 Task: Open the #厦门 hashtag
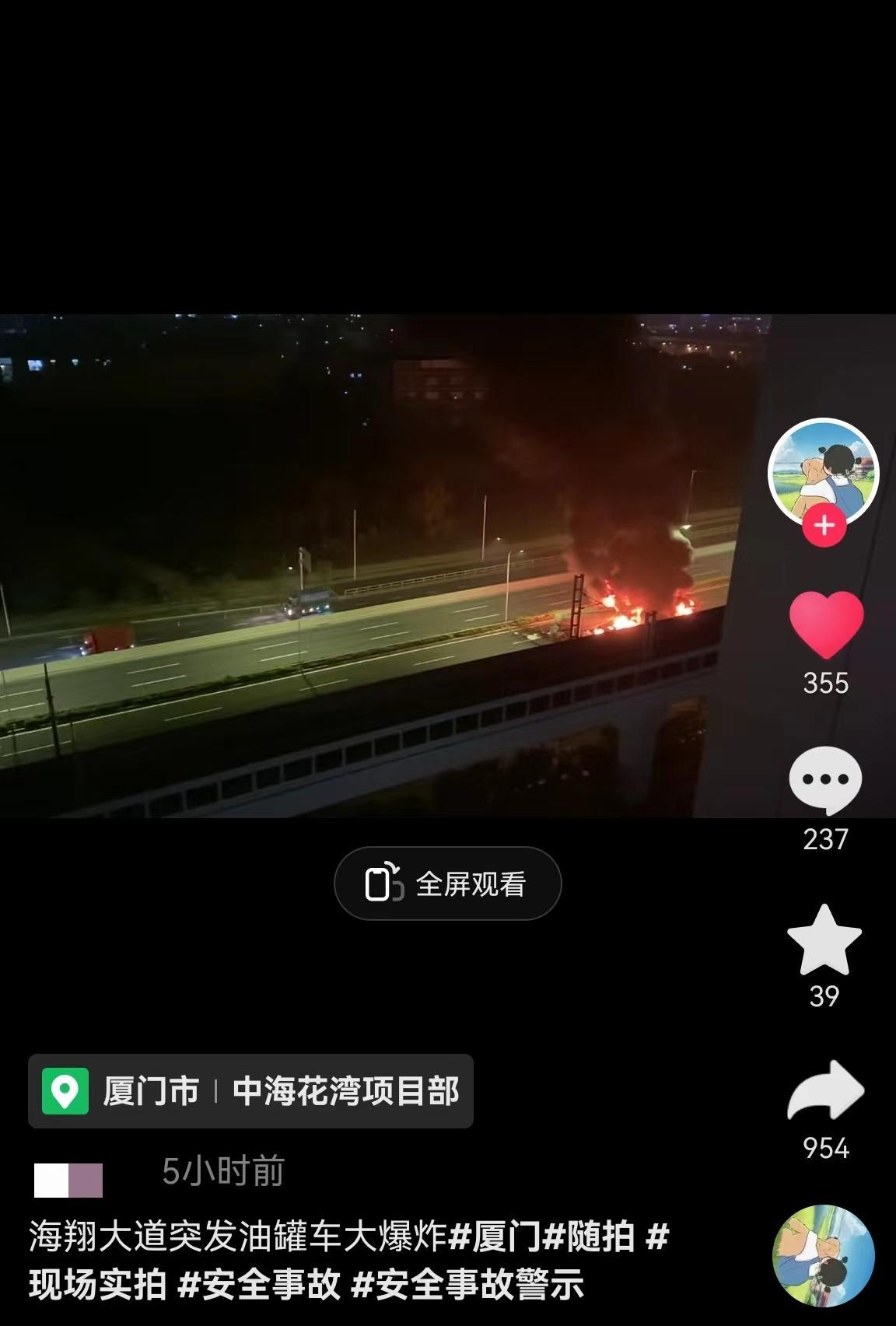tap(495, 1237)
